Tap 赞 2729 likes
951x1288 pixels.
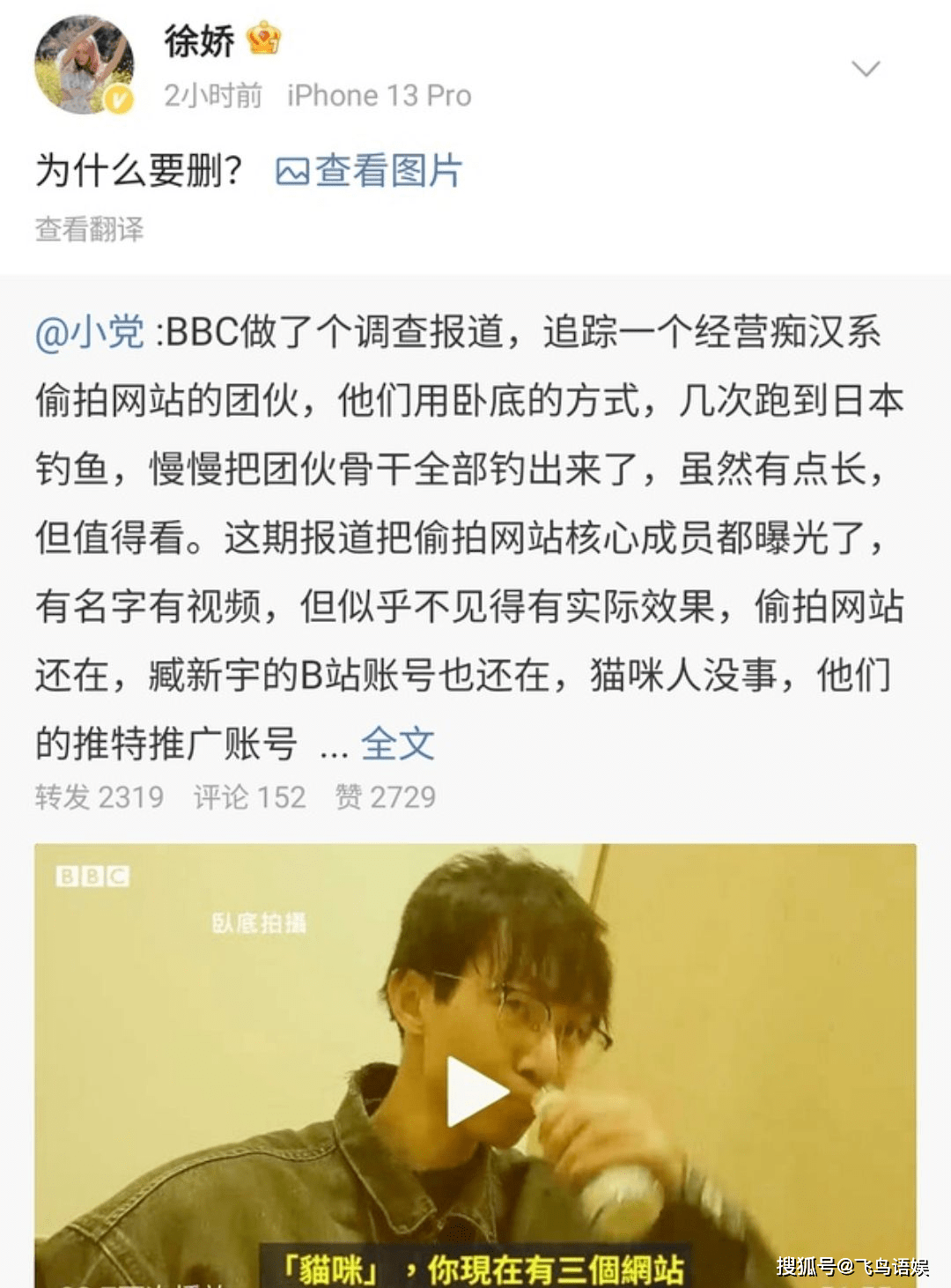(x=385, y=796)
